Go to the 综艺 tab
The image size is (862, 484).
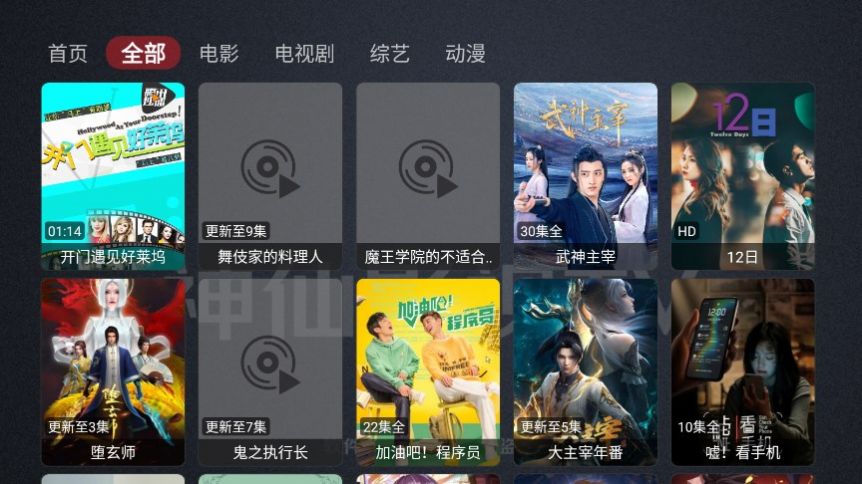click(x=389, y=53)
